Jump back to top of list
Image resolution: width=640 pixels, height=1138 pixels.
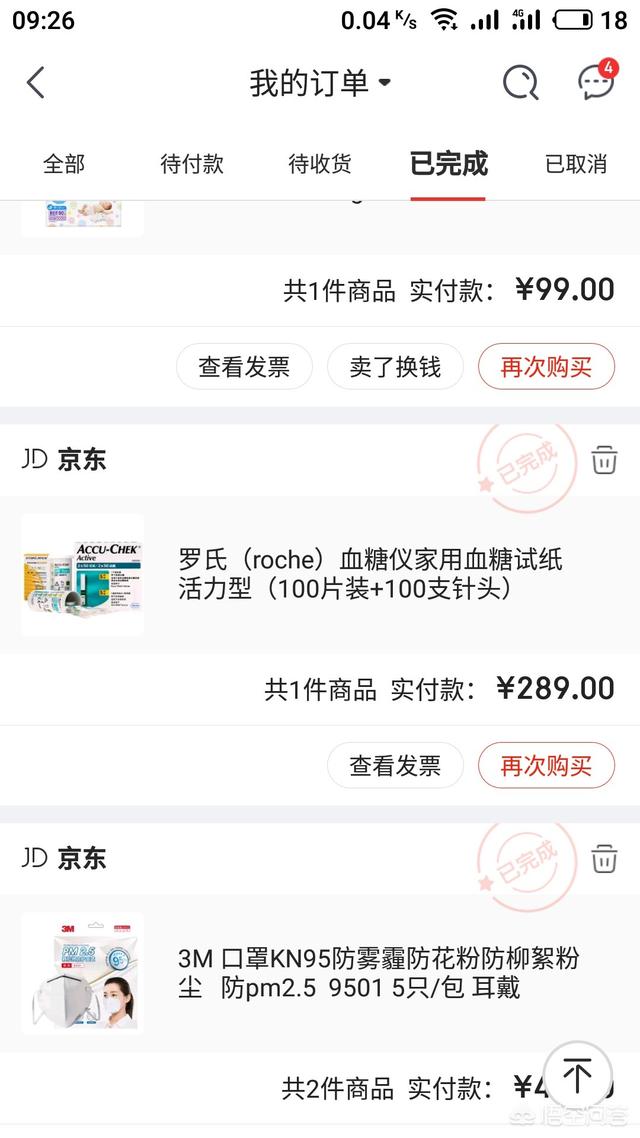[577, 1076]
